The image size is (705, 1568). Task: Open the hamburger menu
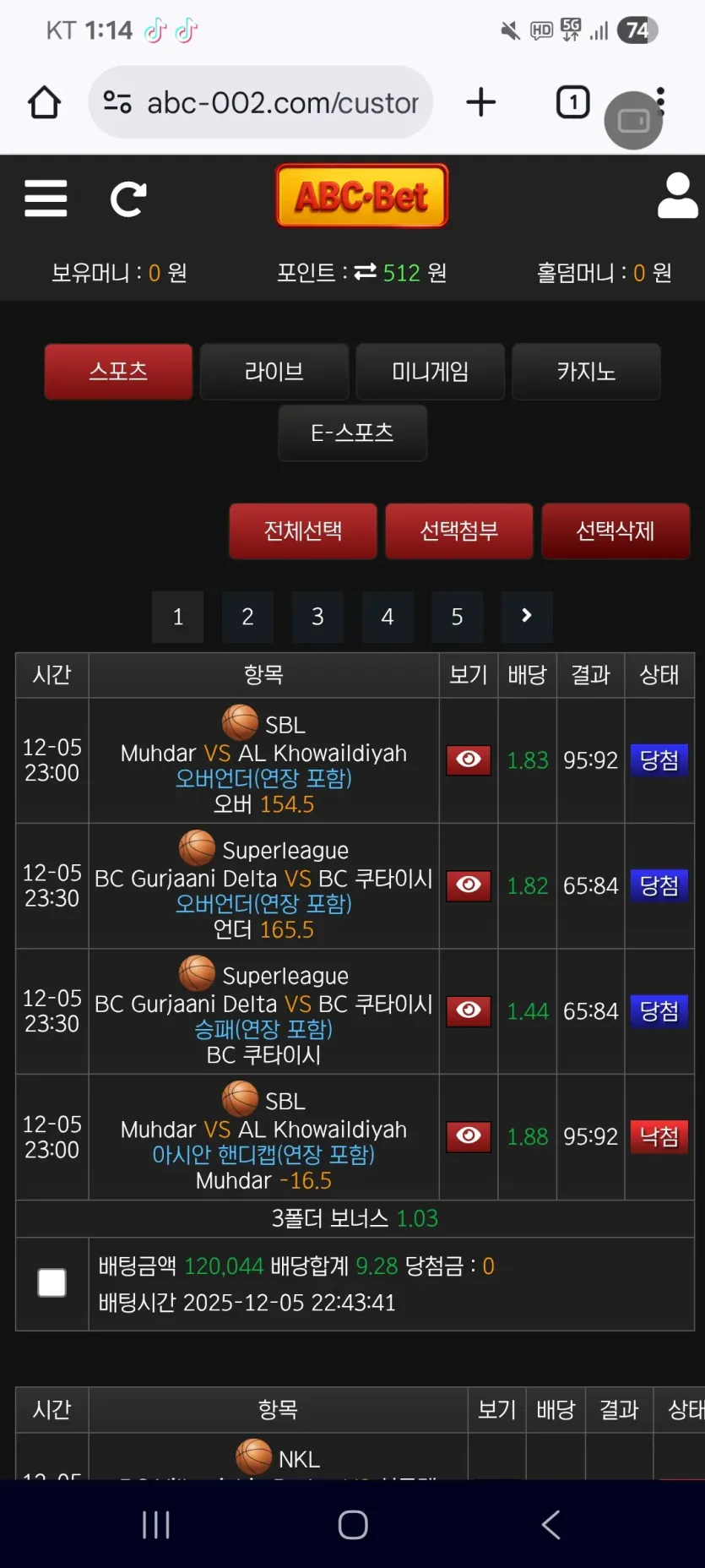click(x=46, y=199)
